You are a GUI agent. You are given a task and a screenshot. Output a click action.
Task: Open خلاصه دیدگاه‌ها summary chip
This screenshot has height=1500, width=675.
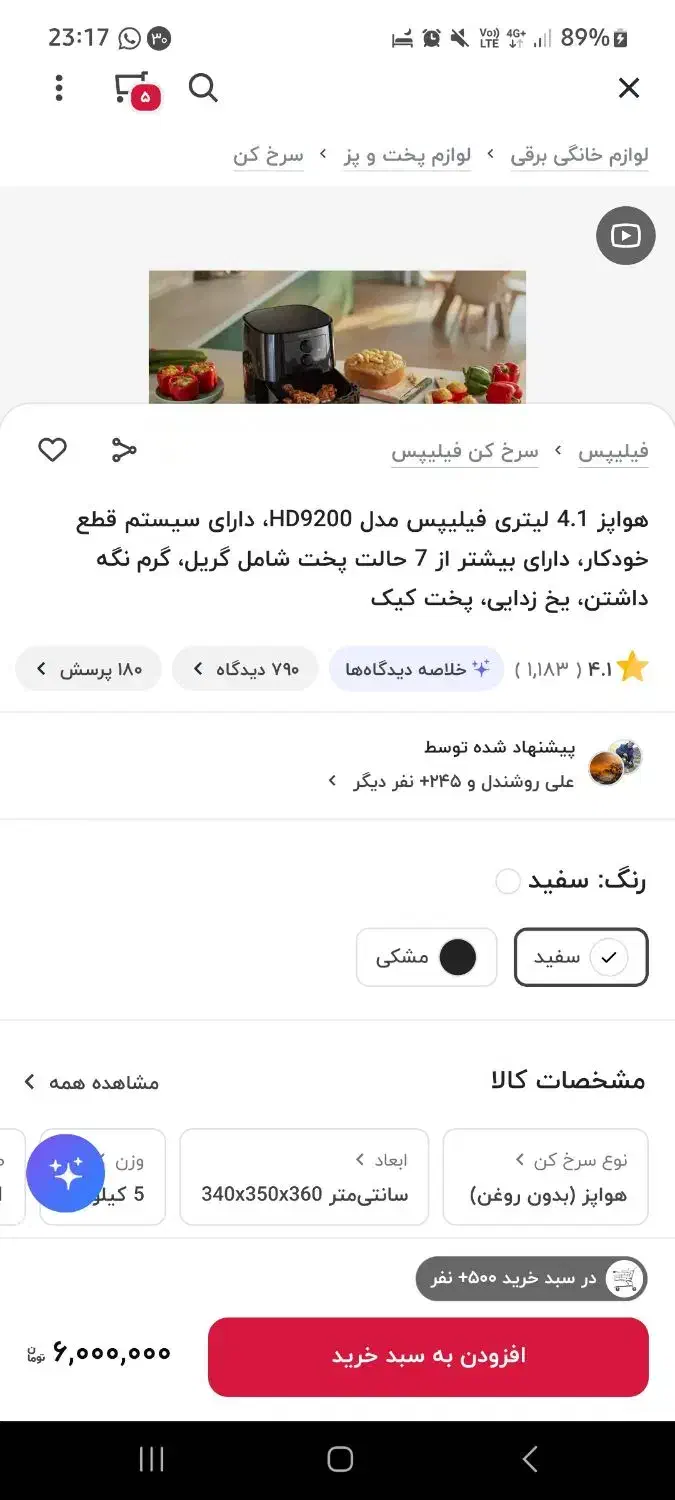coord(416,669)
